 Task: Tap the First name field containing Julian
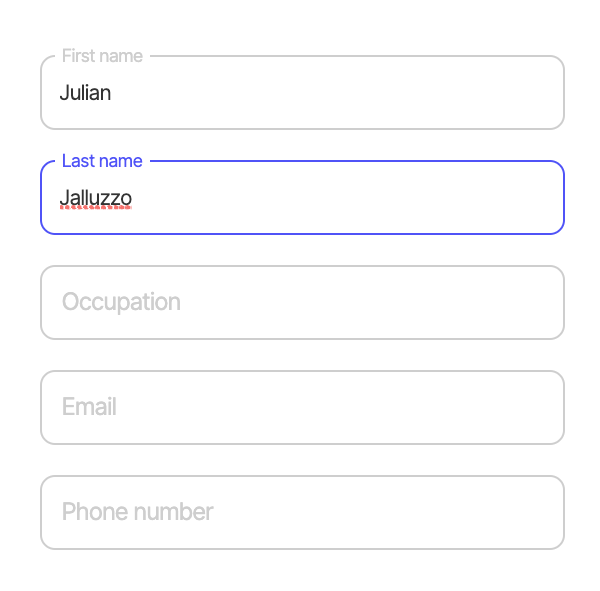pos(302,93)
